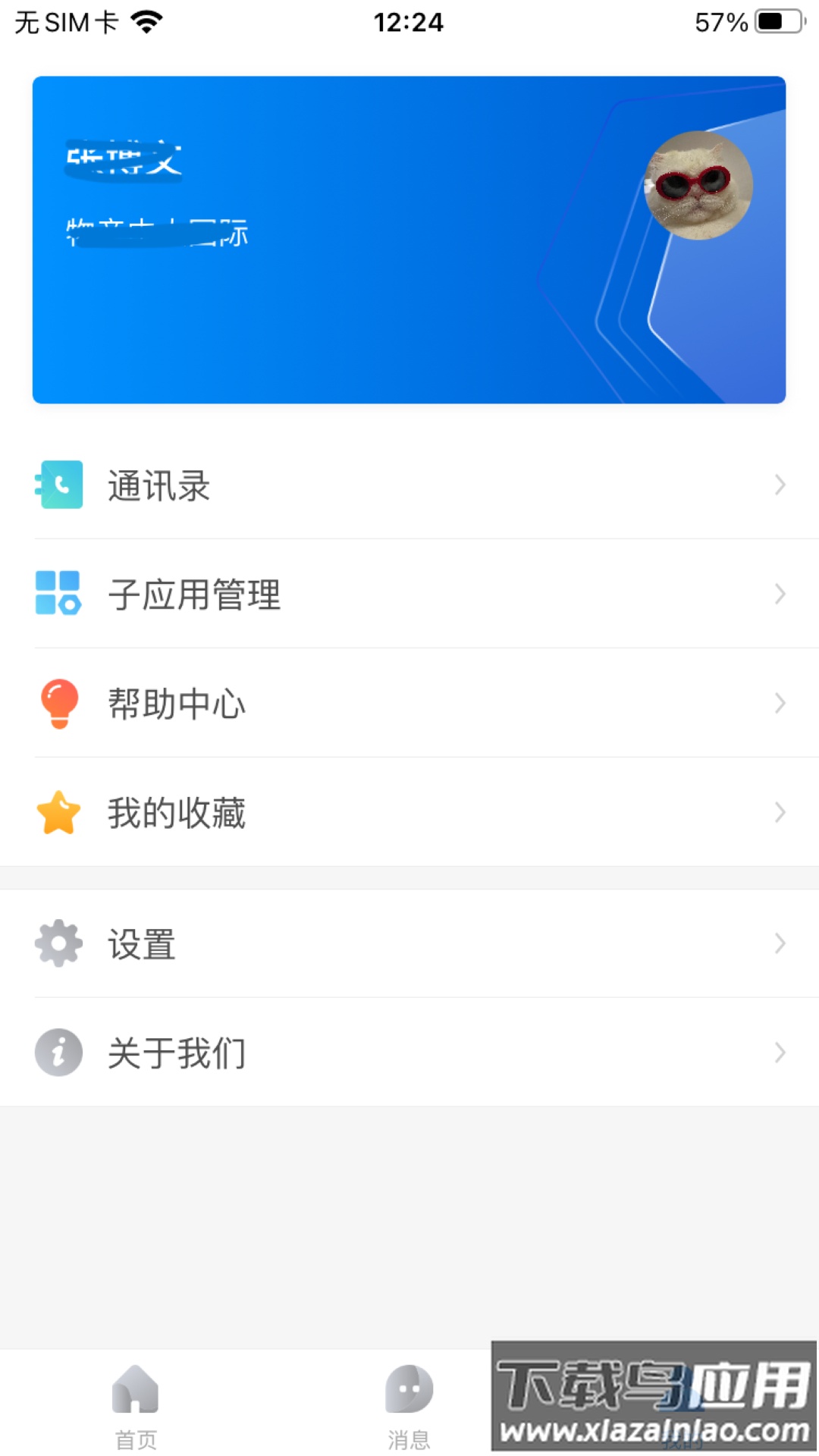Expand the 设置 row chevron
This screenshot has height=1456, width=819.
[780, 943]
